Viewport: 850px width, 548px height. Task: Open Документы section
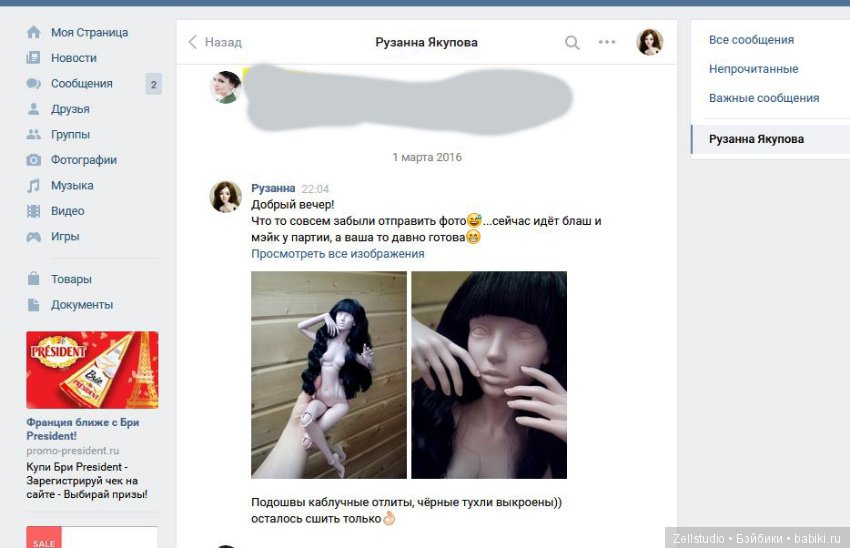pyautogui.click(x=82, y=305)
